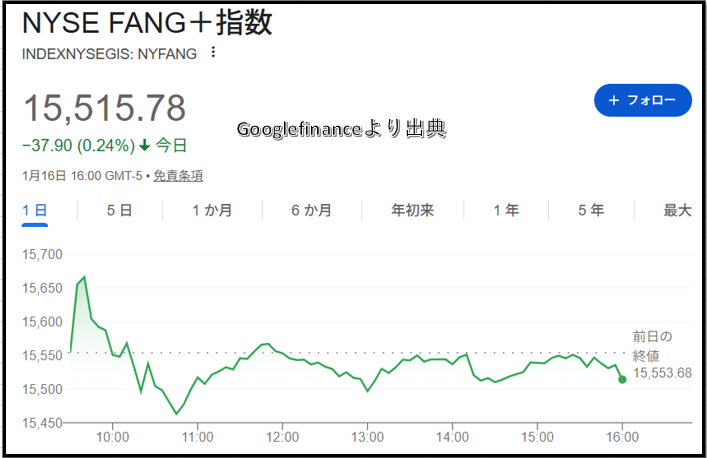Select the 最大 range tab
This screenshot has height=458, width=707.
(677, 210)
